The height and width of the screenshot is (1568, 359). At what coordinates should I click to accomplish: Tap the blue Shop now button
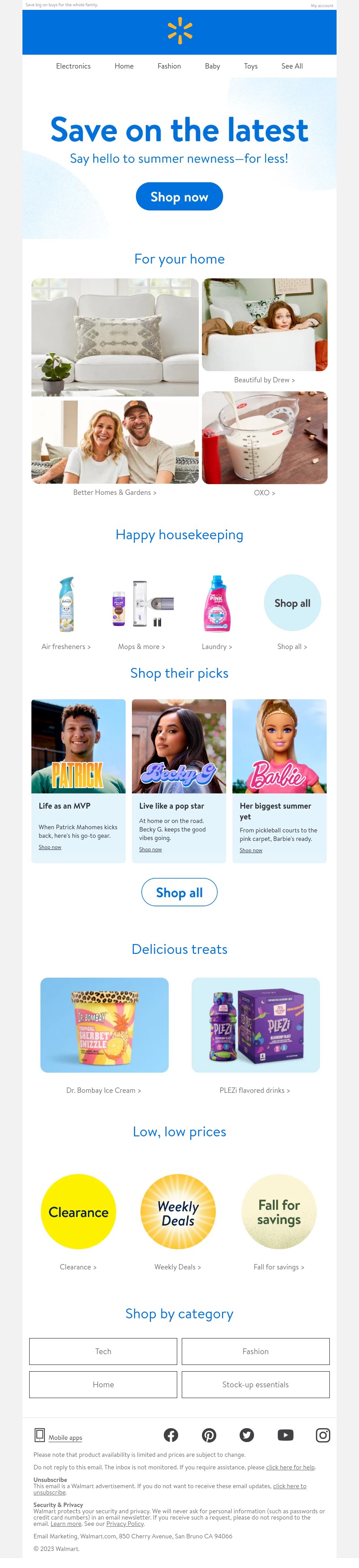pyautogui.click(x=179, y=197)
